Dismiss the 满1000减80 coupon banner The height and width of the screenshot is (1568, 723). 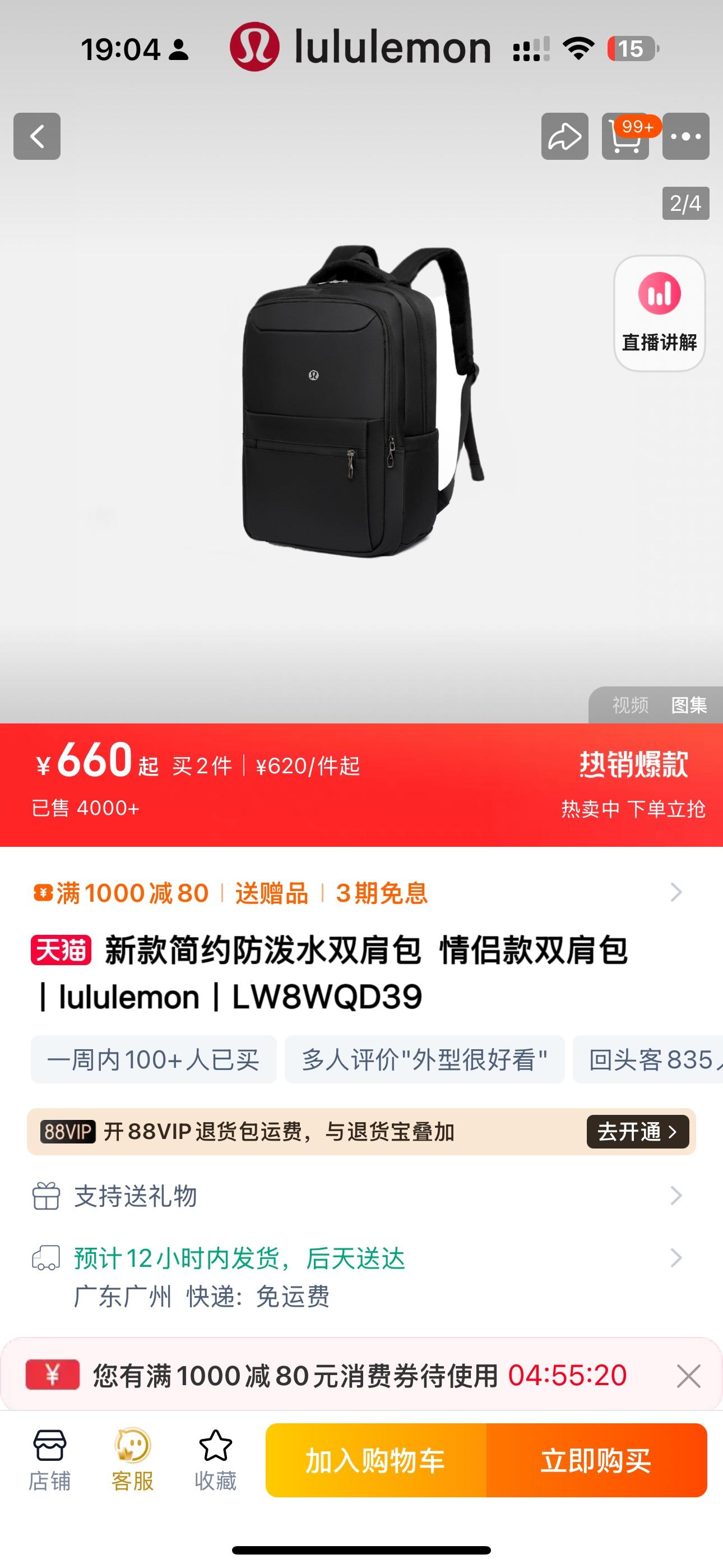click(688, 1376)
